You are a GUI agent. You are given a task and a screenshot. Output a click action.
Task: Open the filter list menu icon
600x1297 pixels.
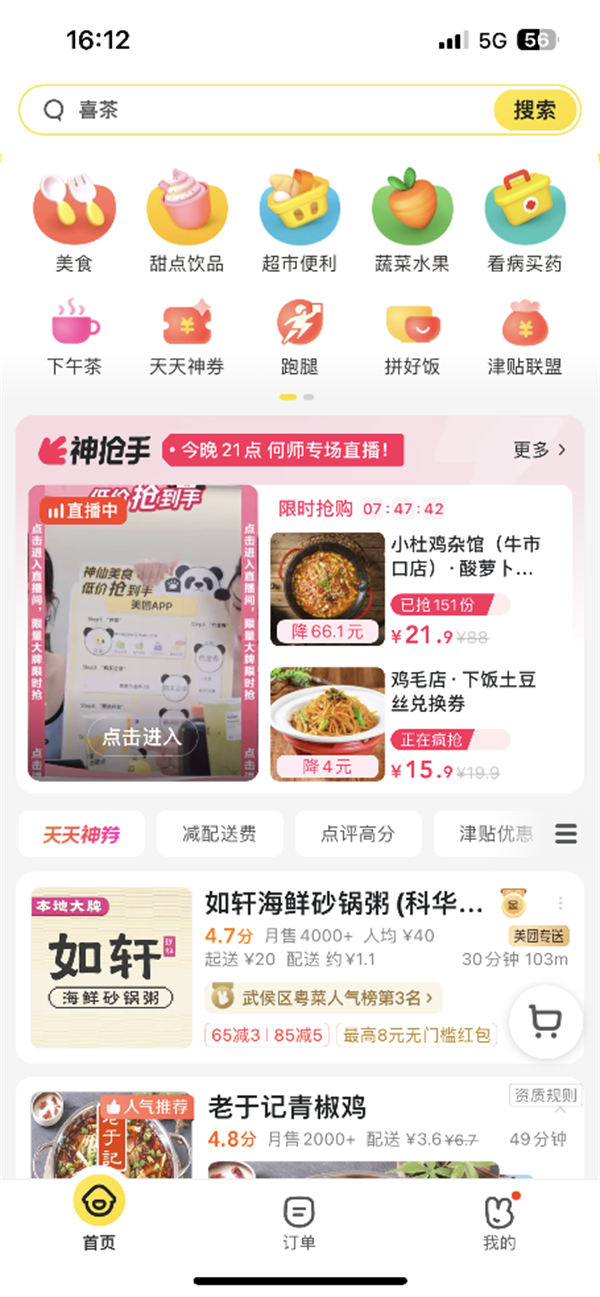[x=566, y=834]
